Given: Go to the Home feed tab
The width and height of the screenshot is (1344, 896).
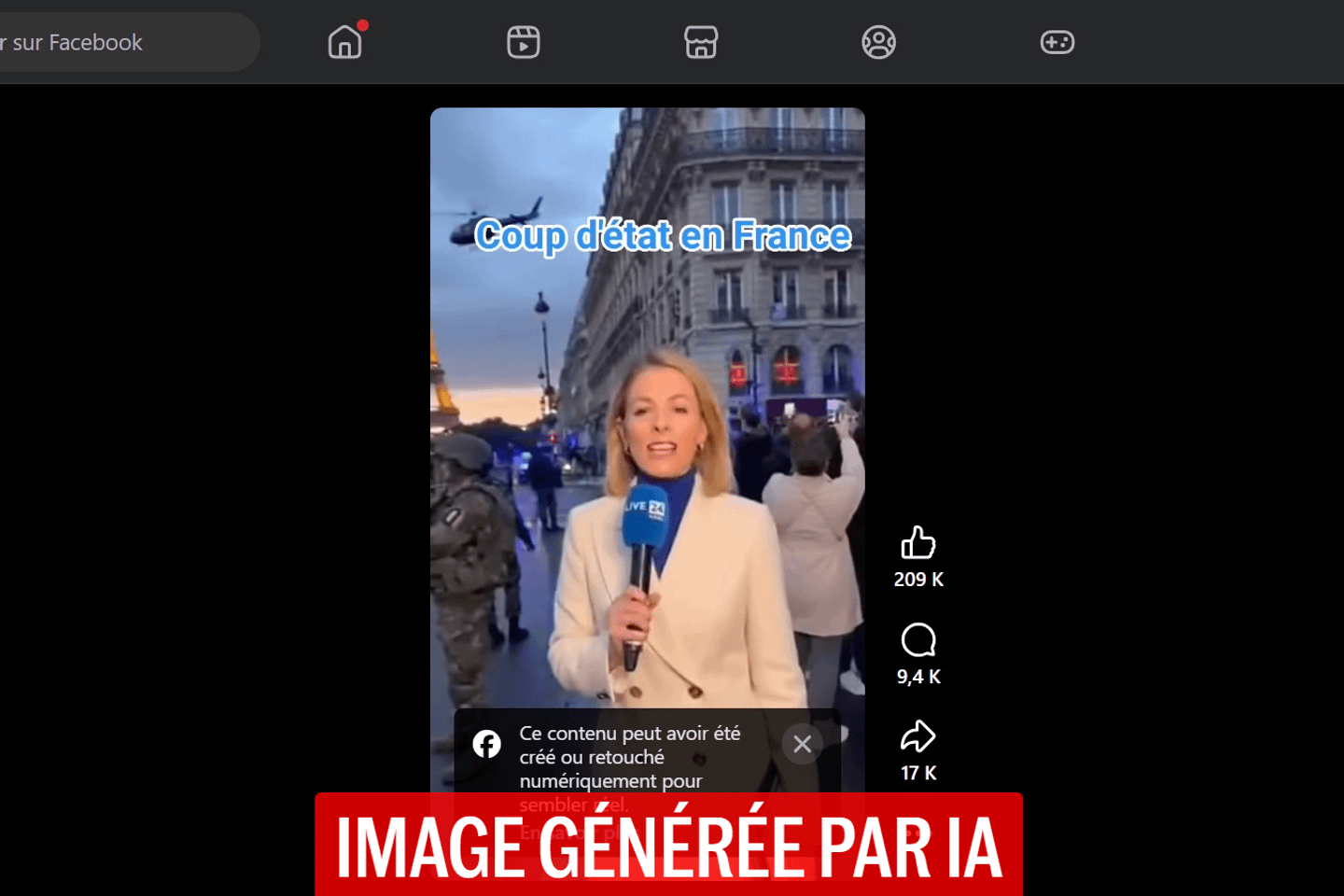Looking at the screenshot, I should (345, 42).
